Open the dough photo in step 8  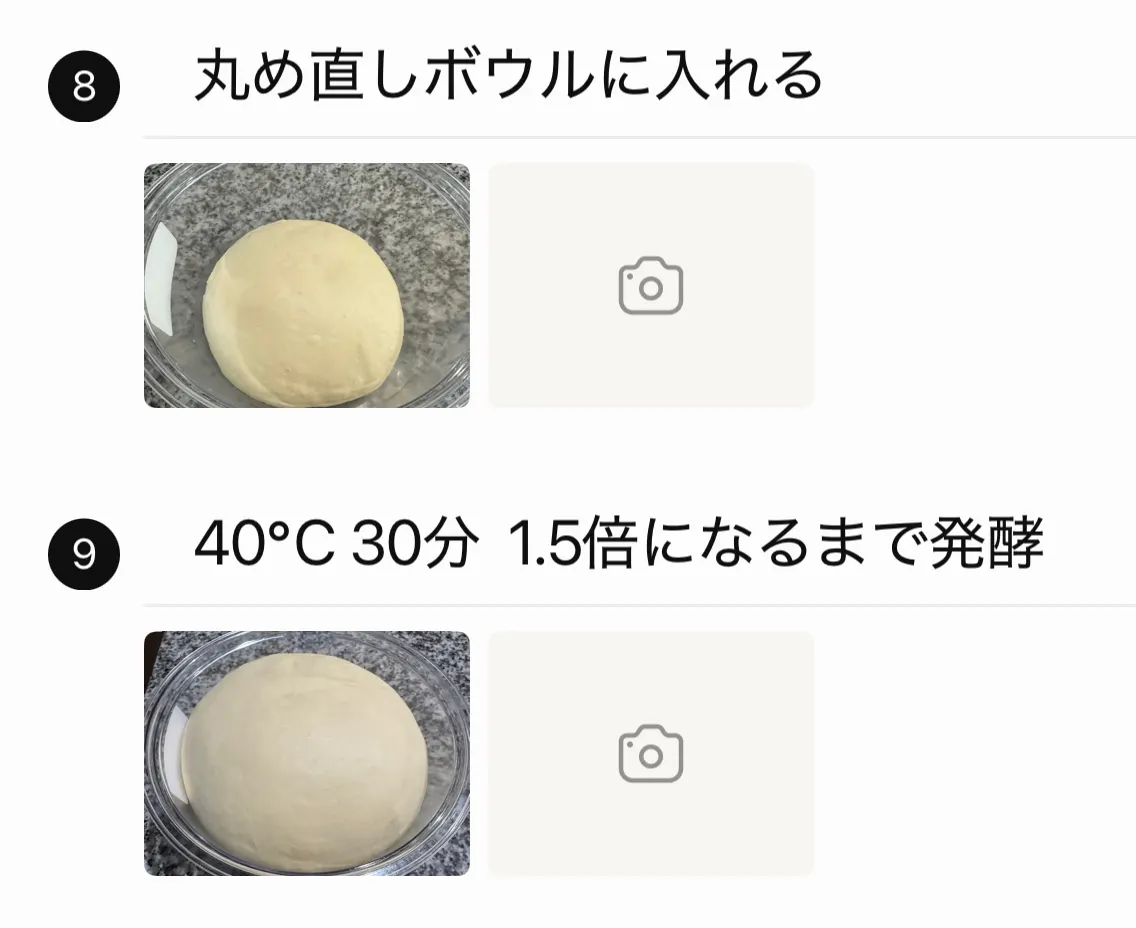coord(306,285)
